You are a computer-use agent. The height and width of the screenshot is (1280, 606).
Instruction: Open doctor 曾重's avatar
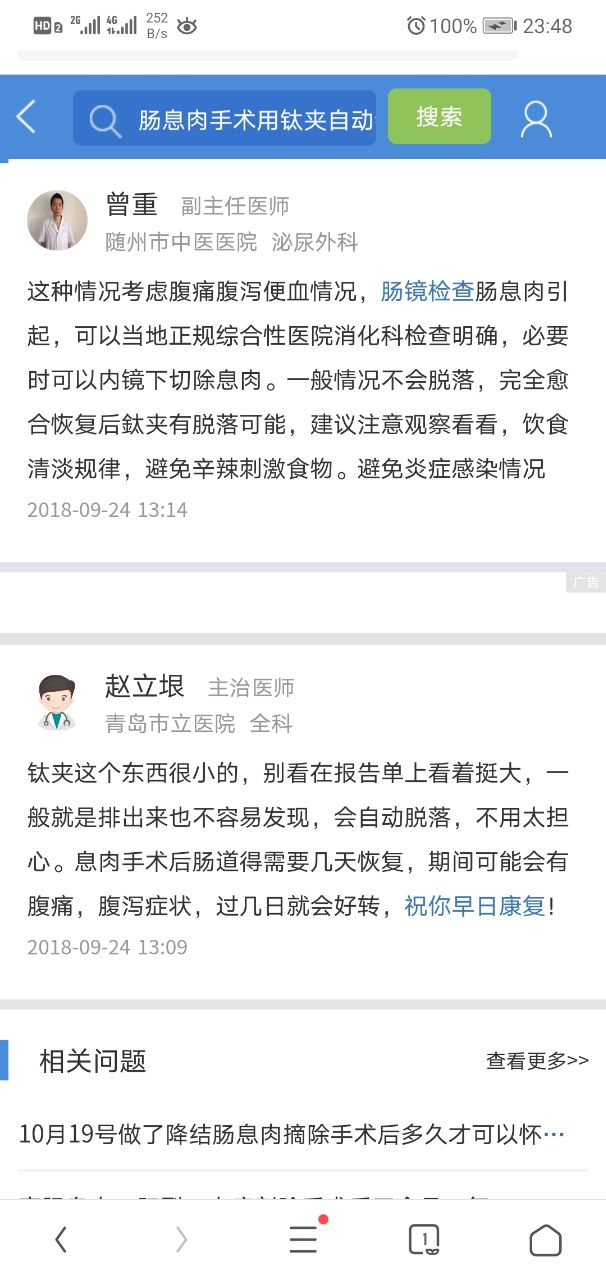(x=57, y=220)
